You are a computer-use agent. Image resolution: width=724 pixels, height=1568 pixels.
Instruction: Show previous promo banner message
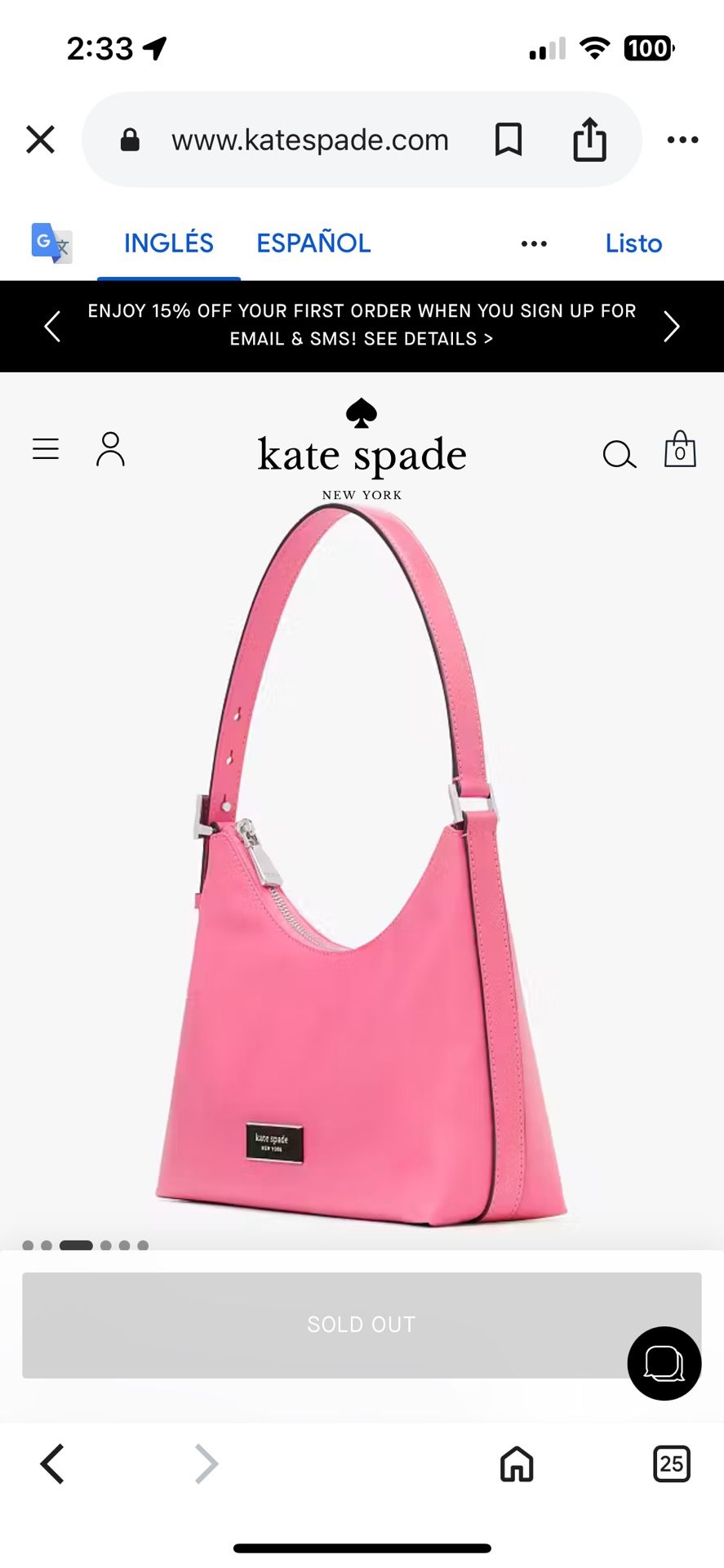(52, 326)
